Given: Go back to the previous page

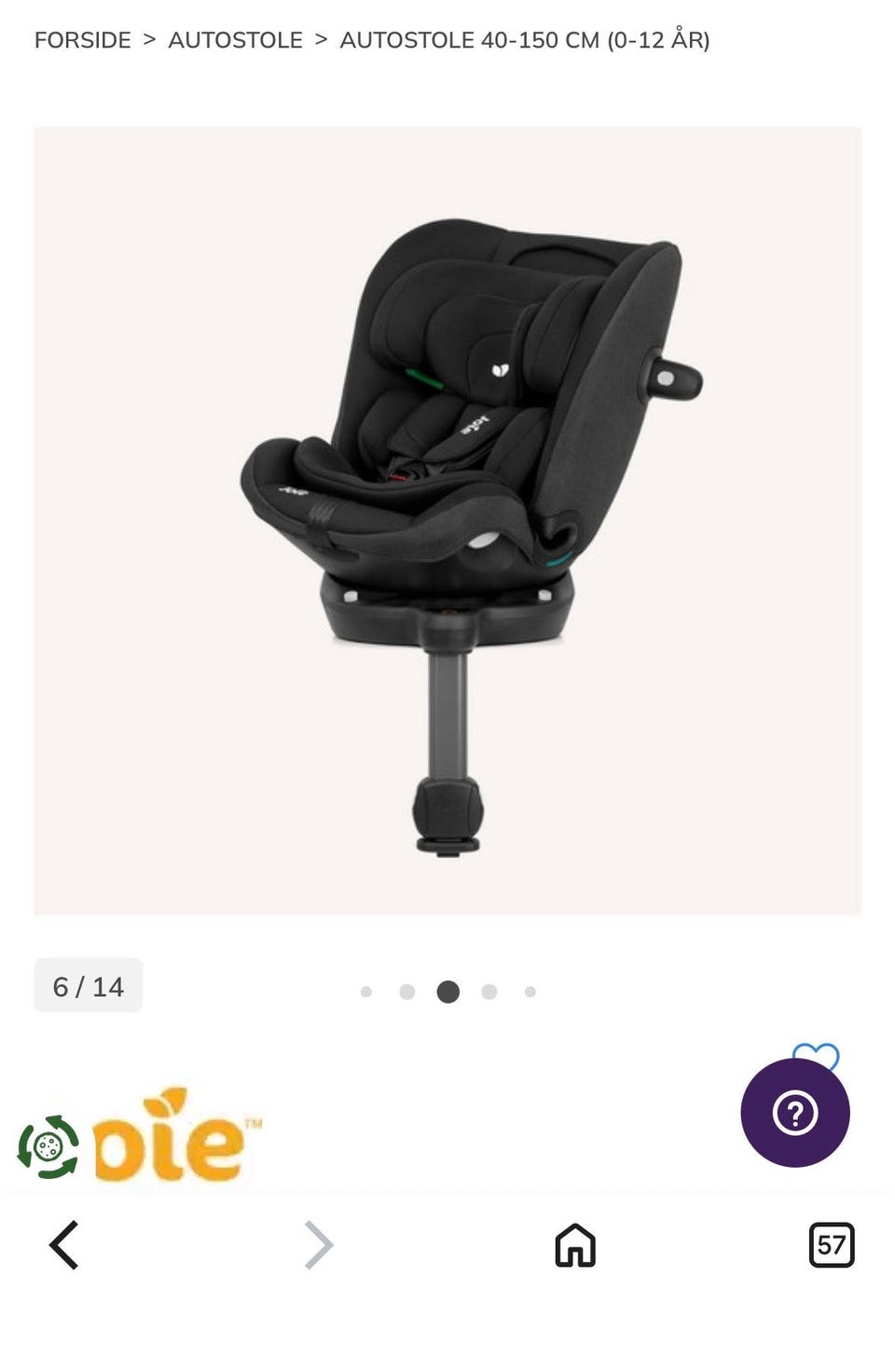Looking at the screenshot, I should (x=64, y=1245).
